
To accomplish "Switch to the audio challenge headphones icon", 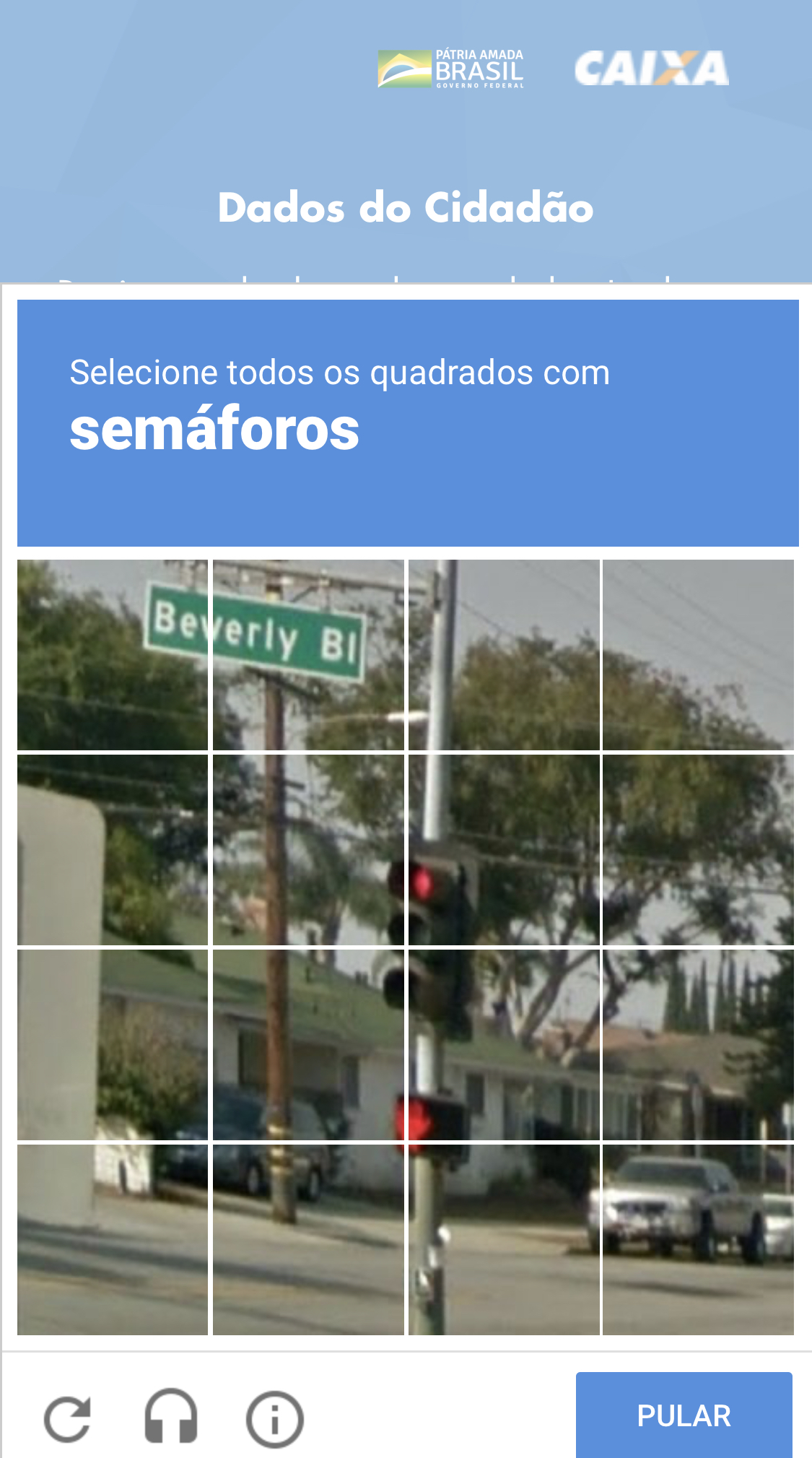I will [x=171, y=1417].
